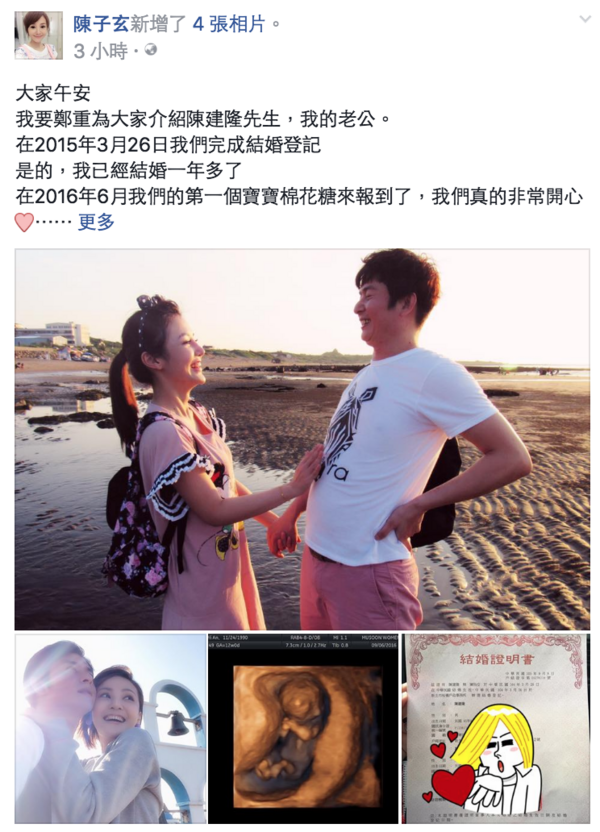Open 陳子玄's profile picture

pos(38,36)
